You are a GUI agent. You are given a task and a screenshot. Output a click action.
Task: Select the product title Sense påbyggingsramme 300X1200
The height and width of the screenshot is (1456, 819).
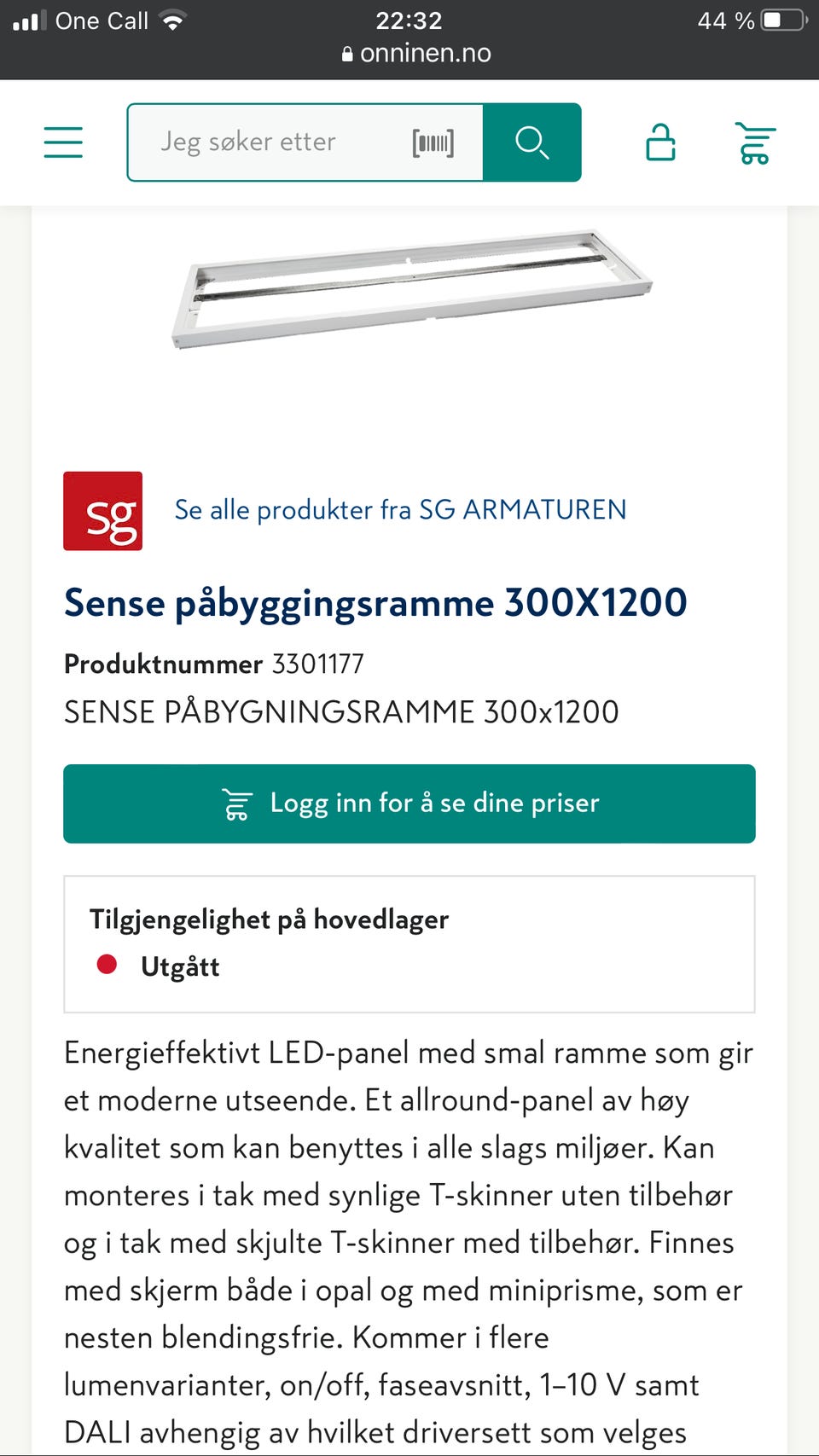(x=375, y=602)
